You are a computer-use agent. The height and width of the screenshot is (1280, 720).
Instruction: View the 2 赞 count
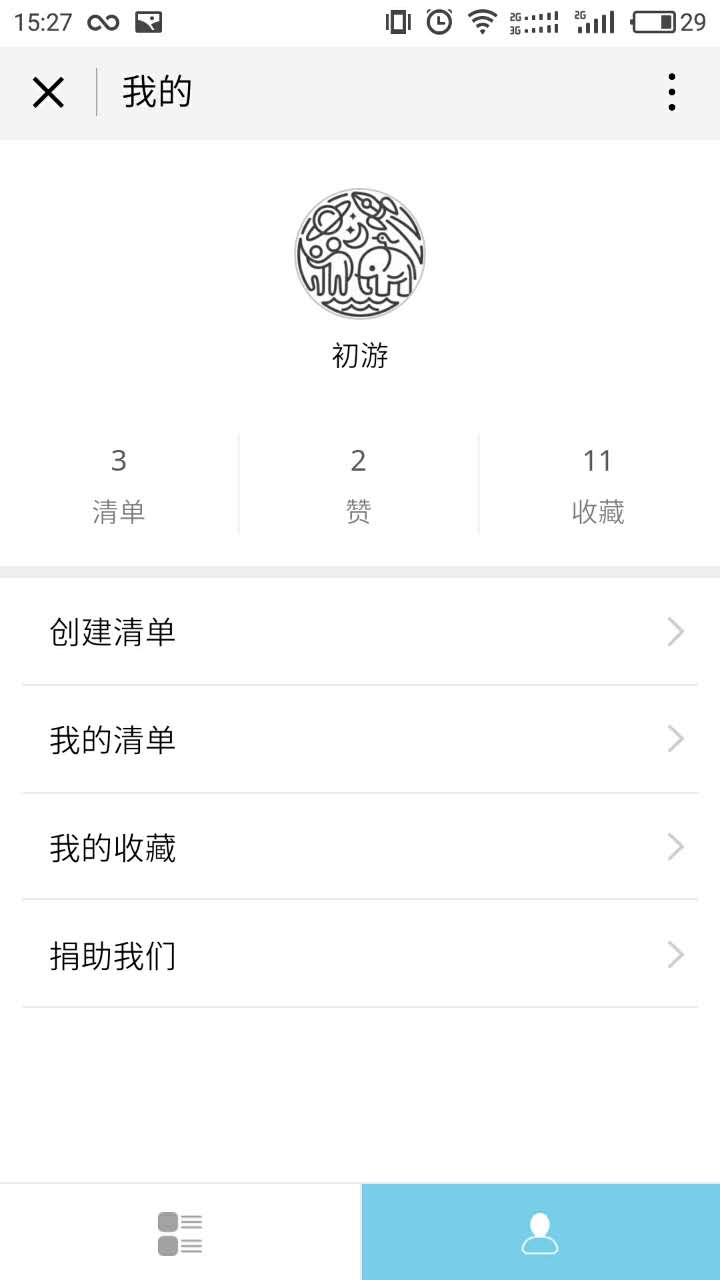click(x=359, y=485)
